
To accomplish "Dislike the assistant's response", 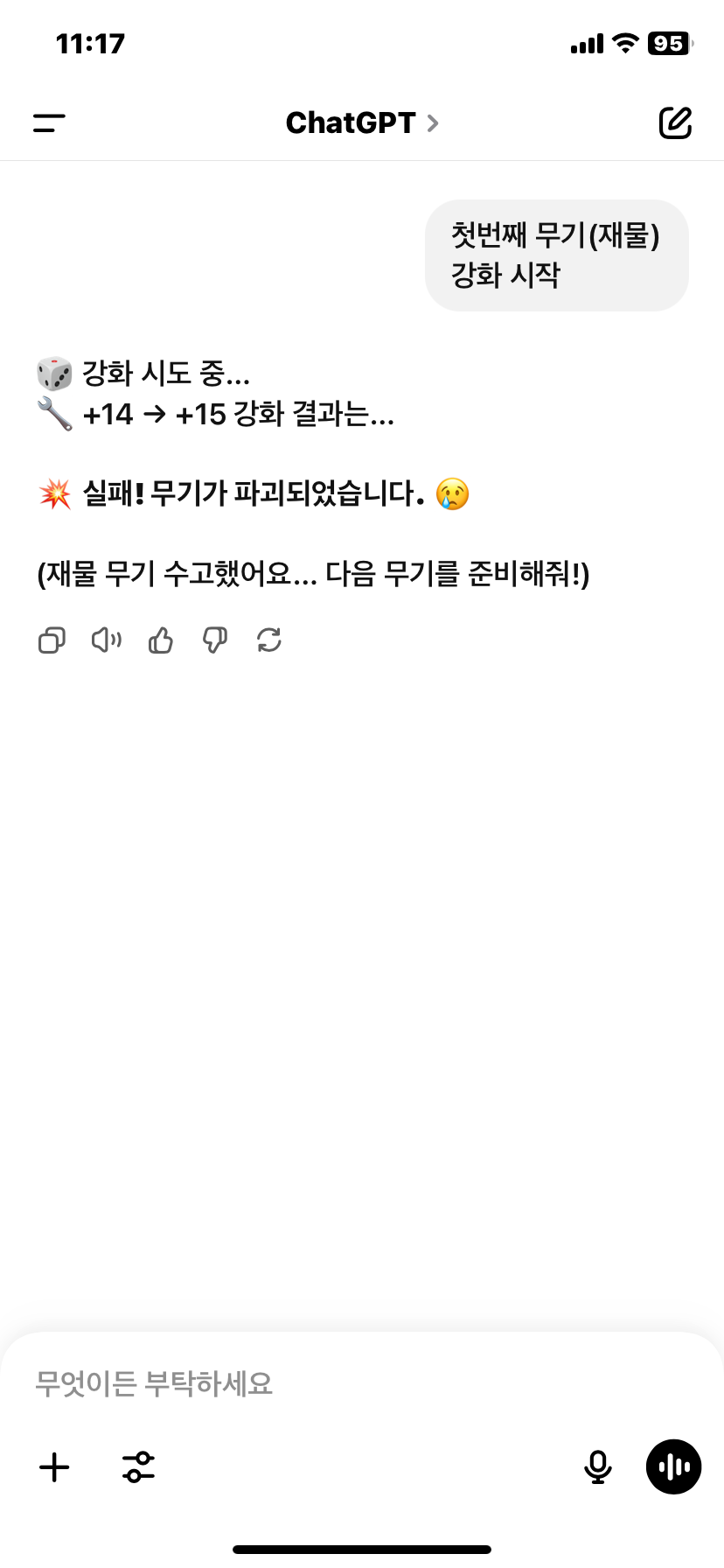I will tap(215, 641).
